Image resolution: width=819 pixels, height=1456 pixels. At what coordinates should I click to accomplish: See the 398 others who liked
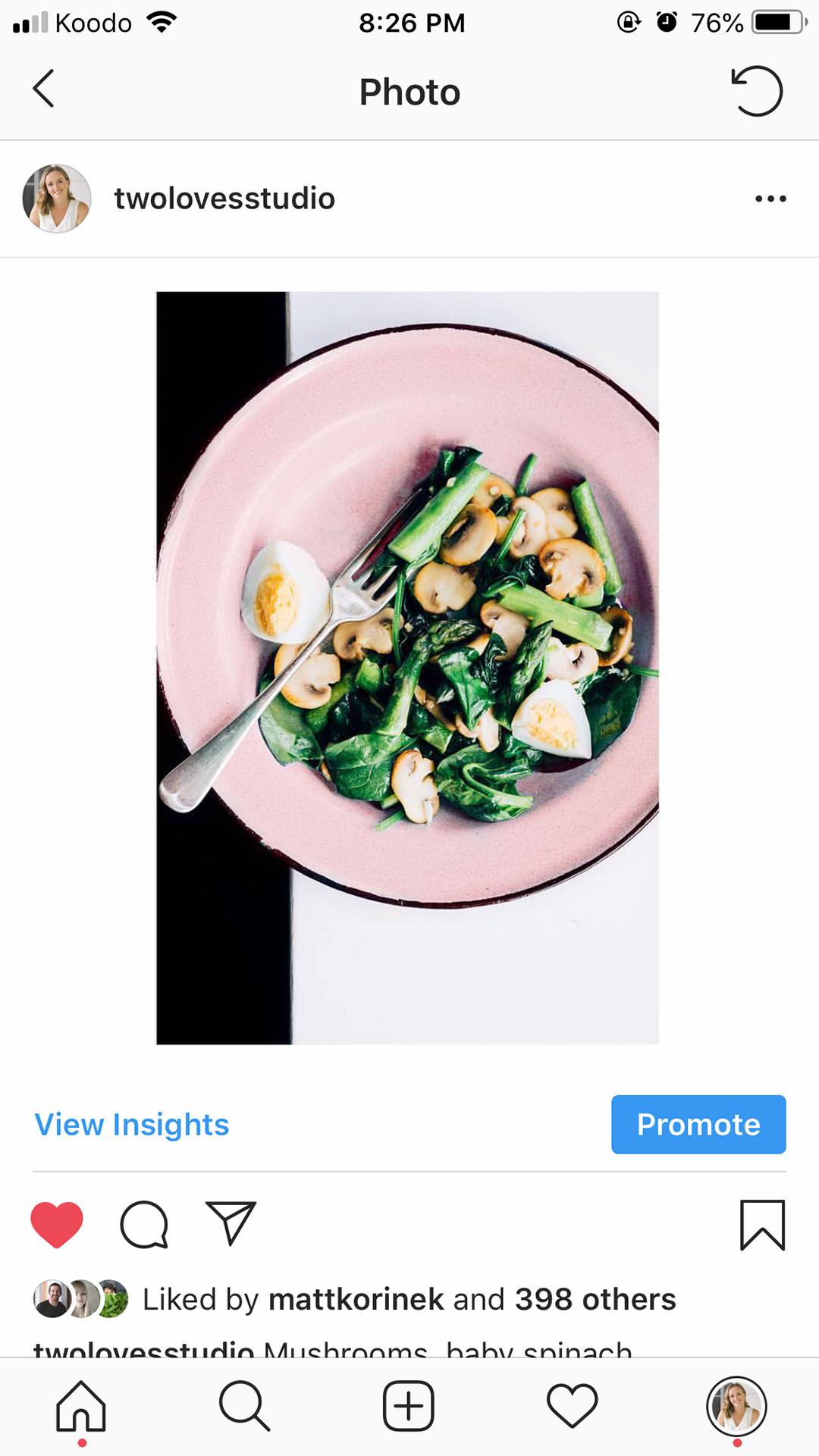pyautogui.click(x=595, y=1299)
